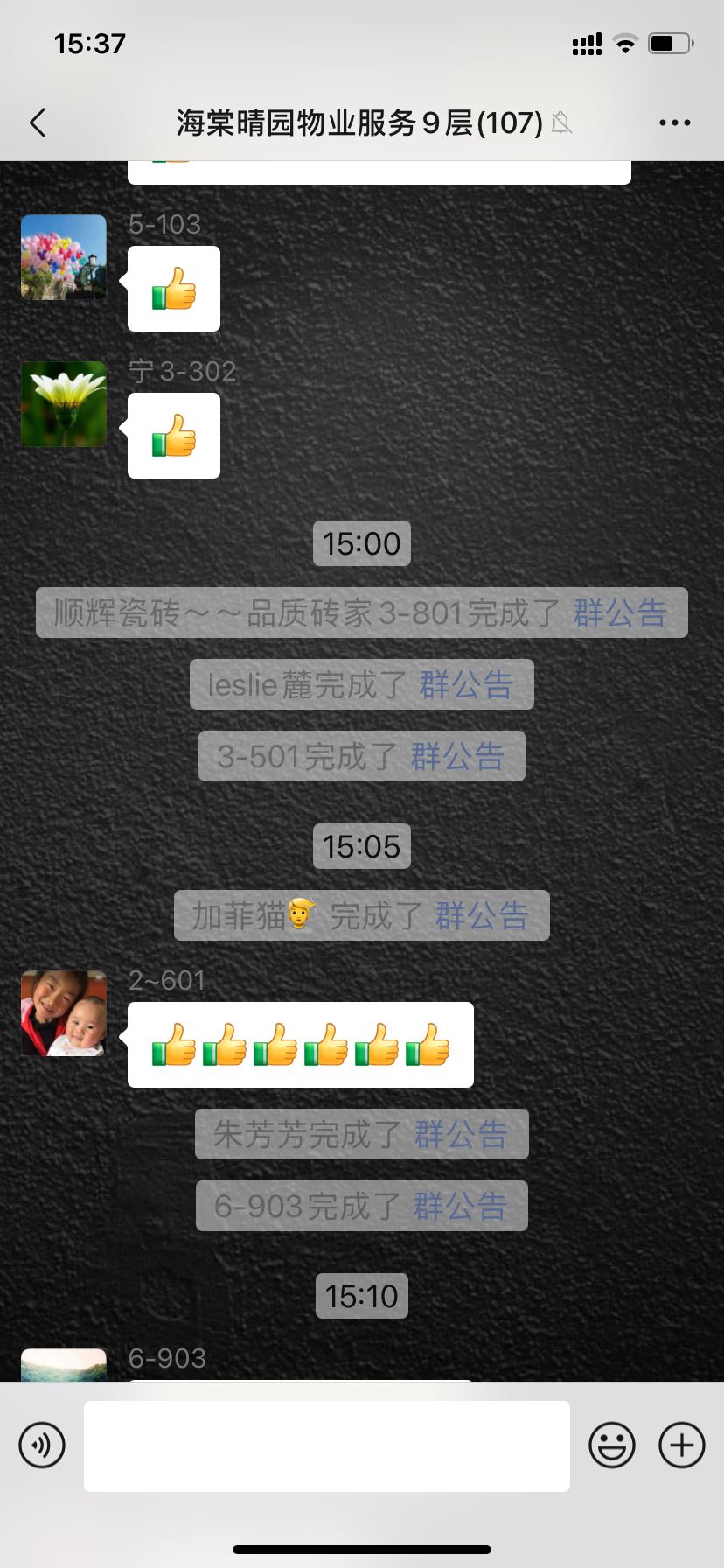Switch to voice message input
Image resolution: width=724 pixels, height=1568 pixels.
click(42, 1445)
